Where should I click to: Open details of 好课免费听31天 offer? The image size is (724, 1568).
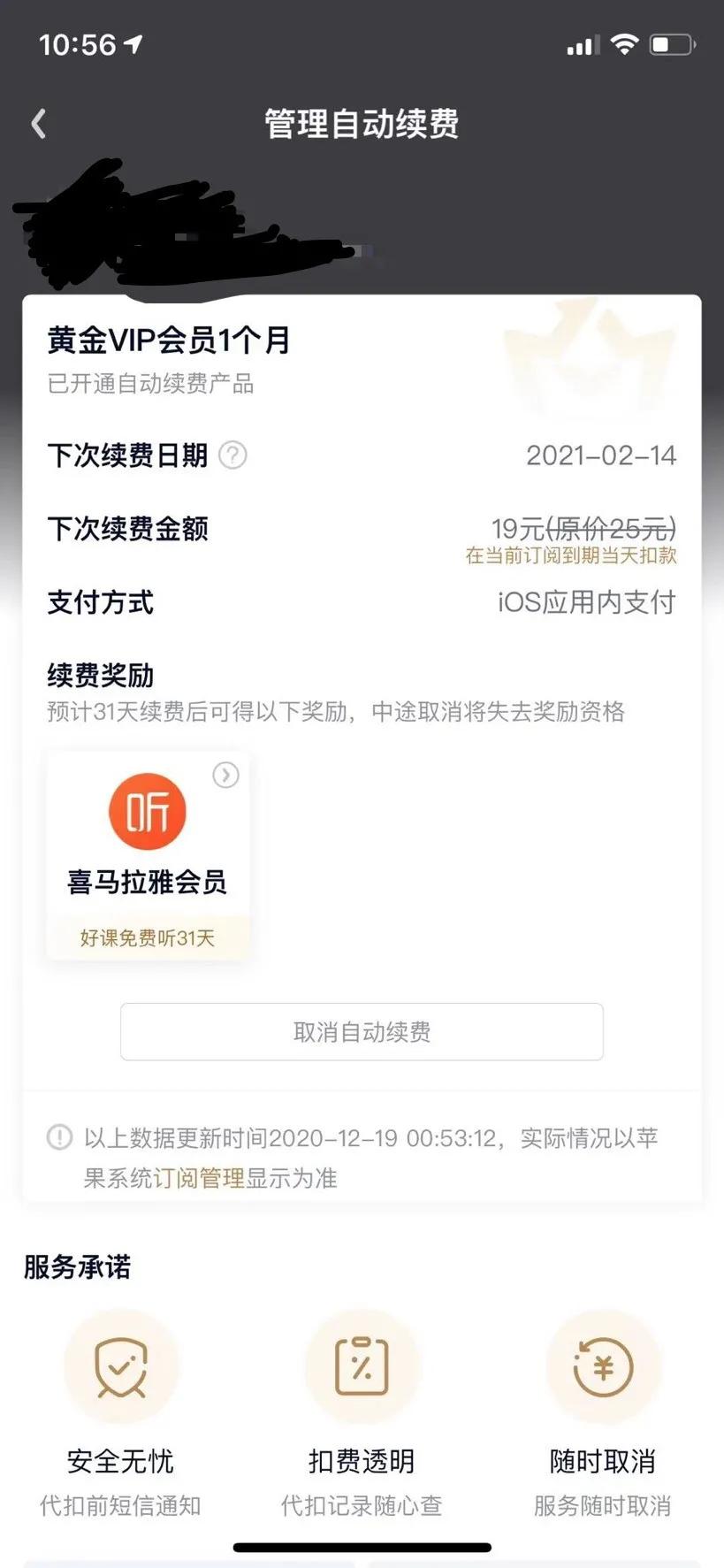click(x=148, y=937)
